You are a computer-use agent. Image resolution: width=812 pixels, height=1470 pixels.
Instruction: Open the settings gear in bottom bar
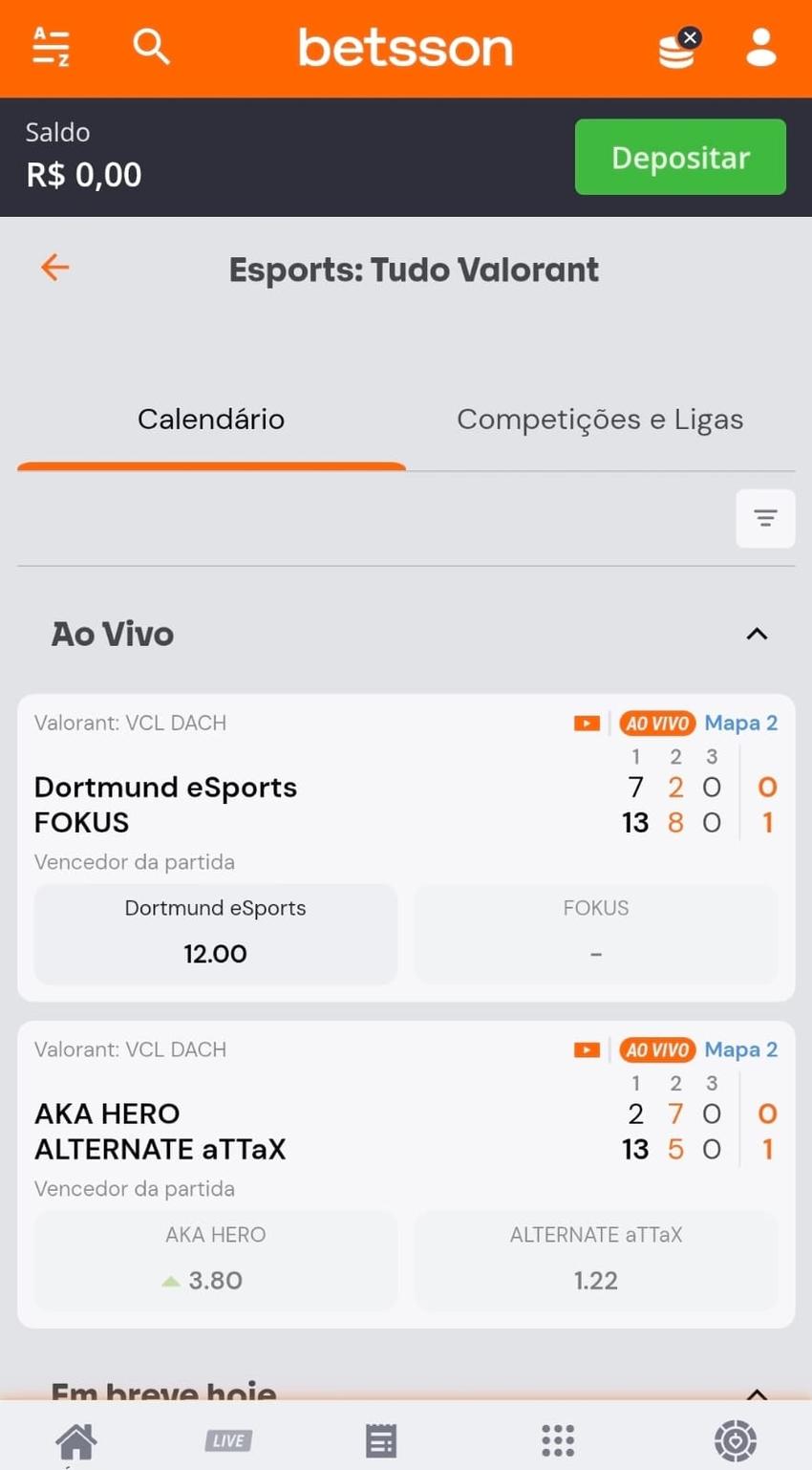coord(735,1440)
